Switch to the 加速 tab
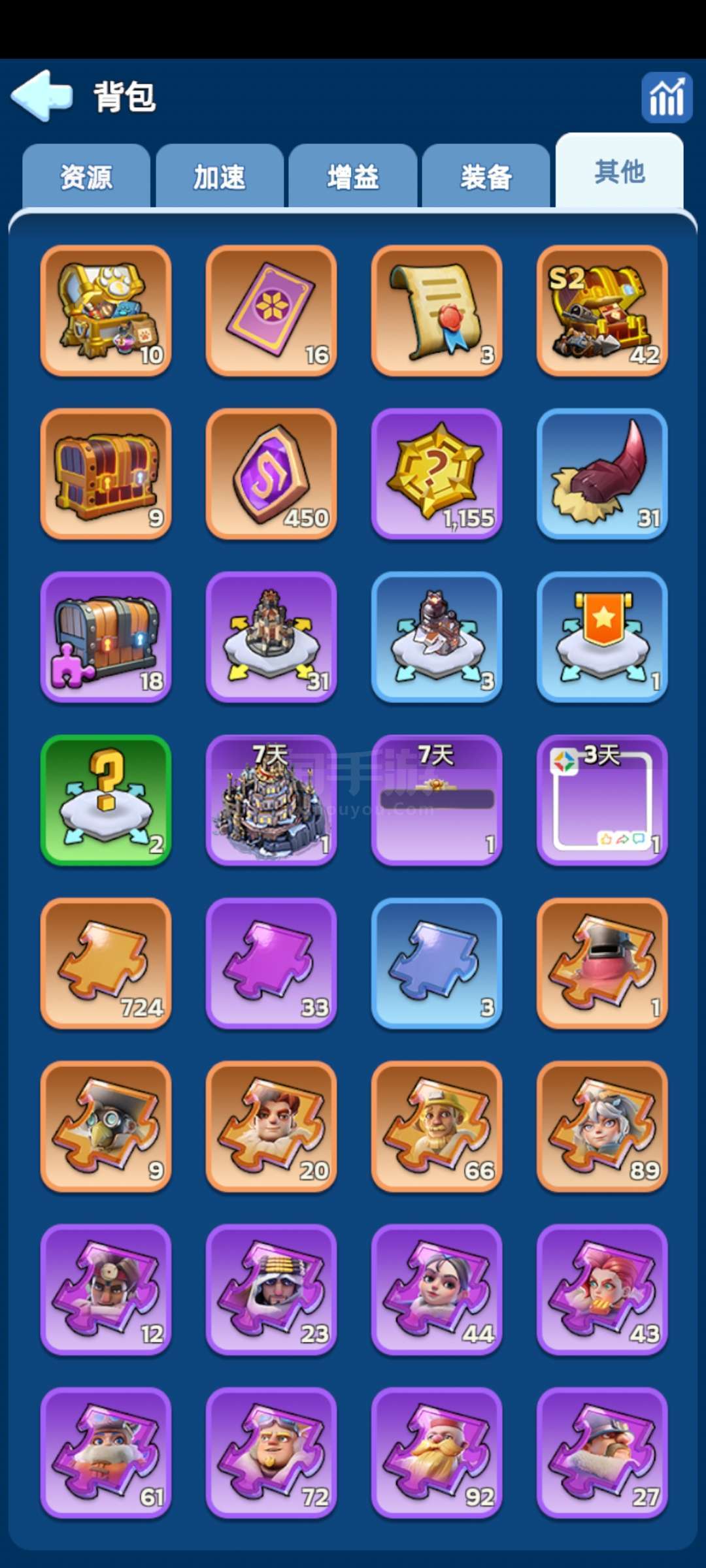This screenshot has height=1568, width=706. (220, 177)
